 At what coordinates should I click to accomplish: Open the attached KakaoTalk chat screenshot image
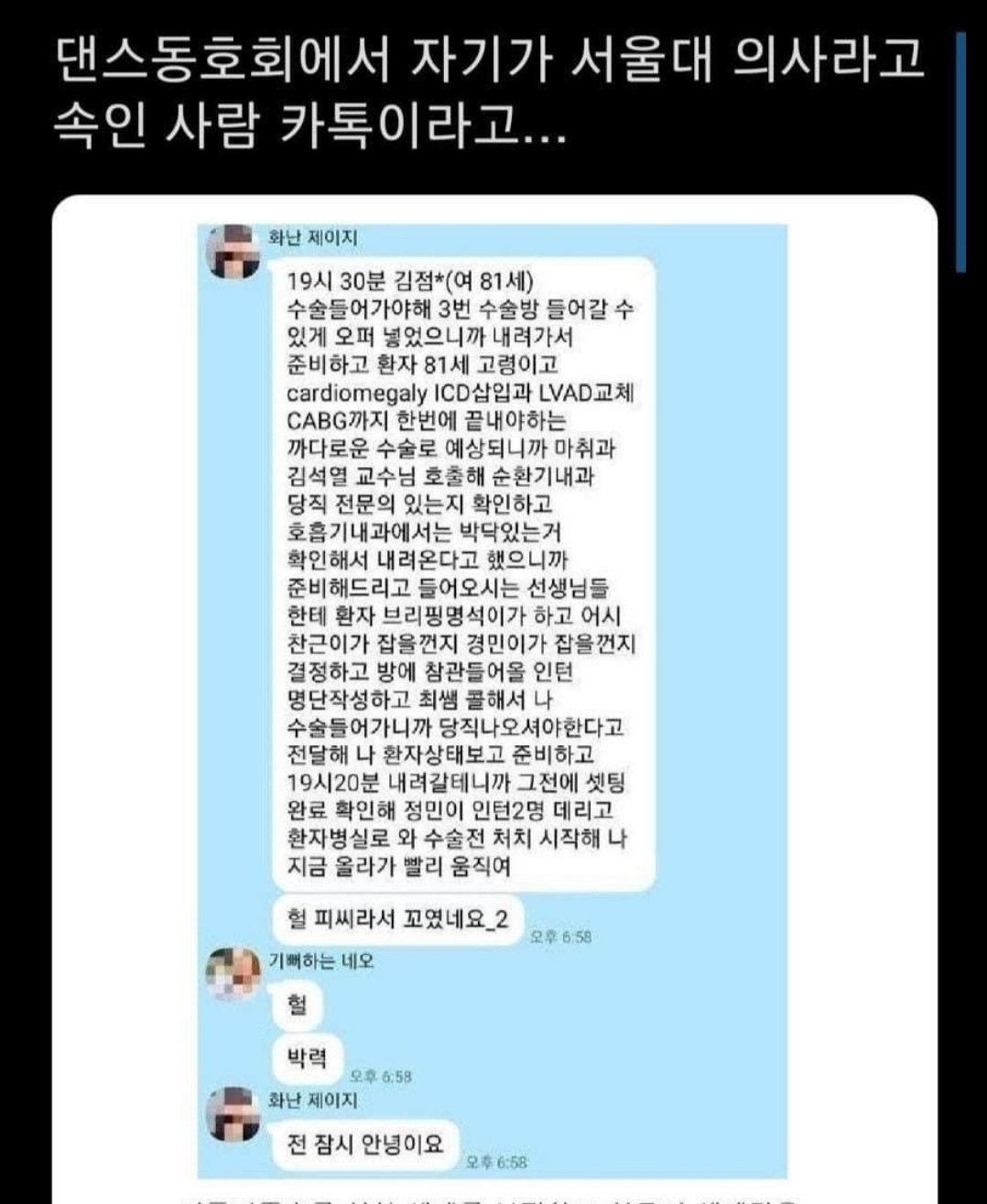coord(493,696)
